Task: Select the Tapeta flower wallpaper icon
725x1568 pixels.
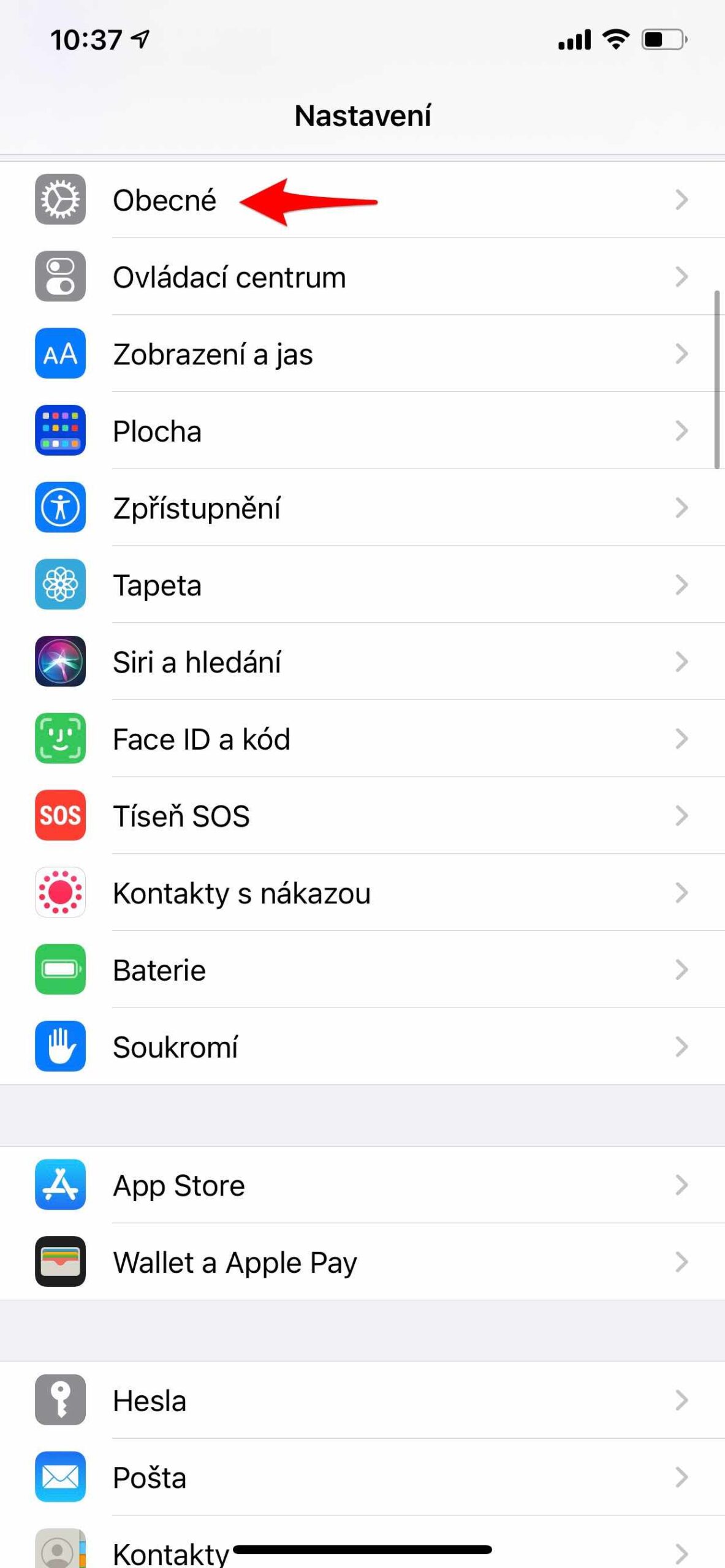Action: coord(60,585)
